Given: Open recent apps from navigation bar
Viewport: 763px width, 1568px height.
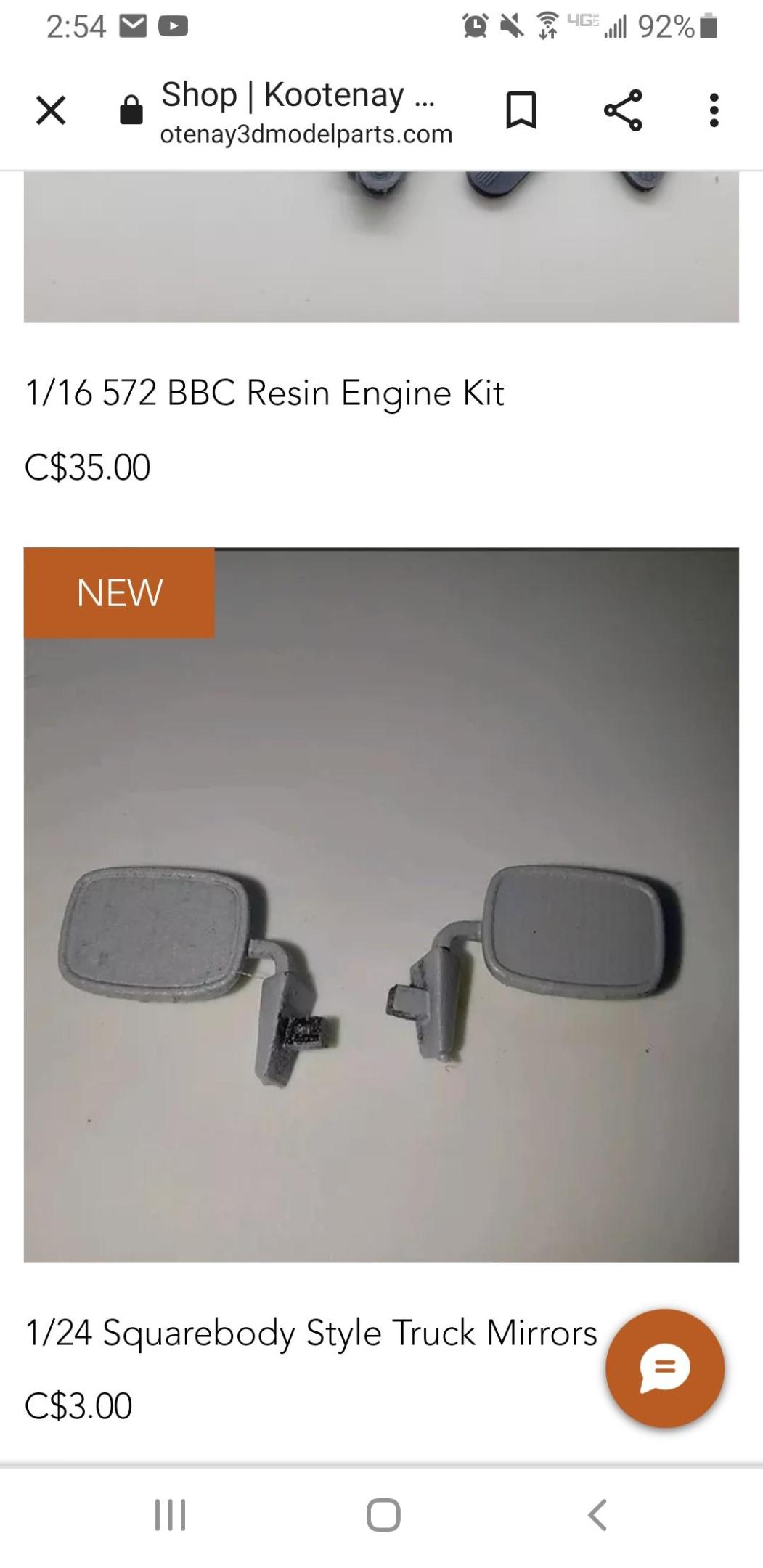Looking at the screenshot, I should pos(171,1515).
